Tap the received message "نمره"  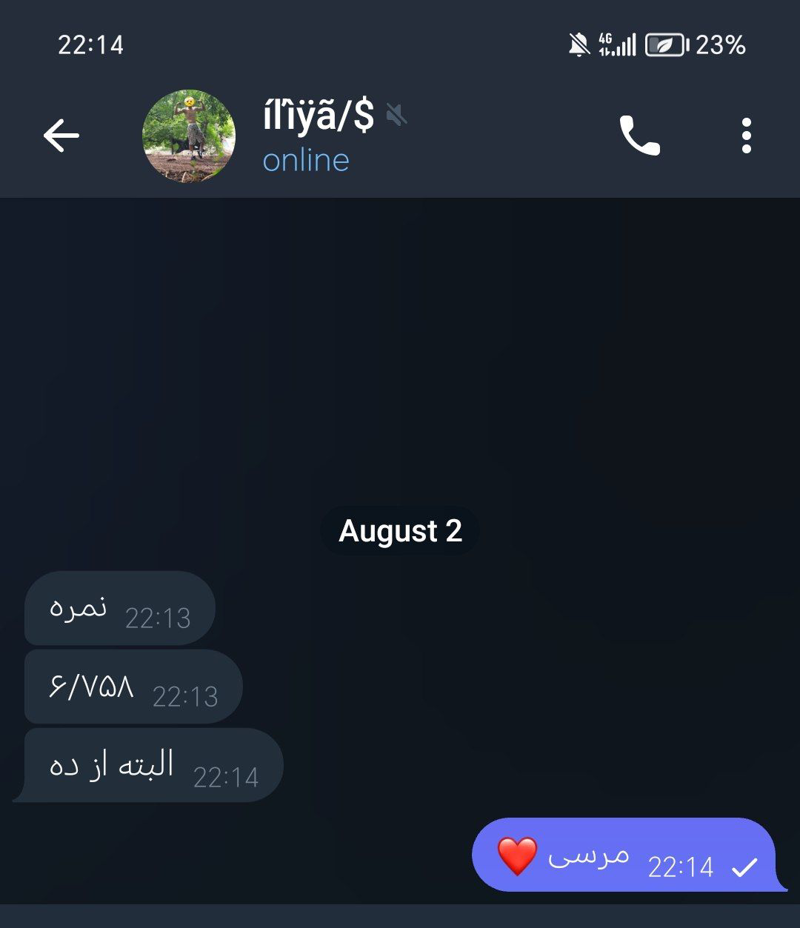118,609
